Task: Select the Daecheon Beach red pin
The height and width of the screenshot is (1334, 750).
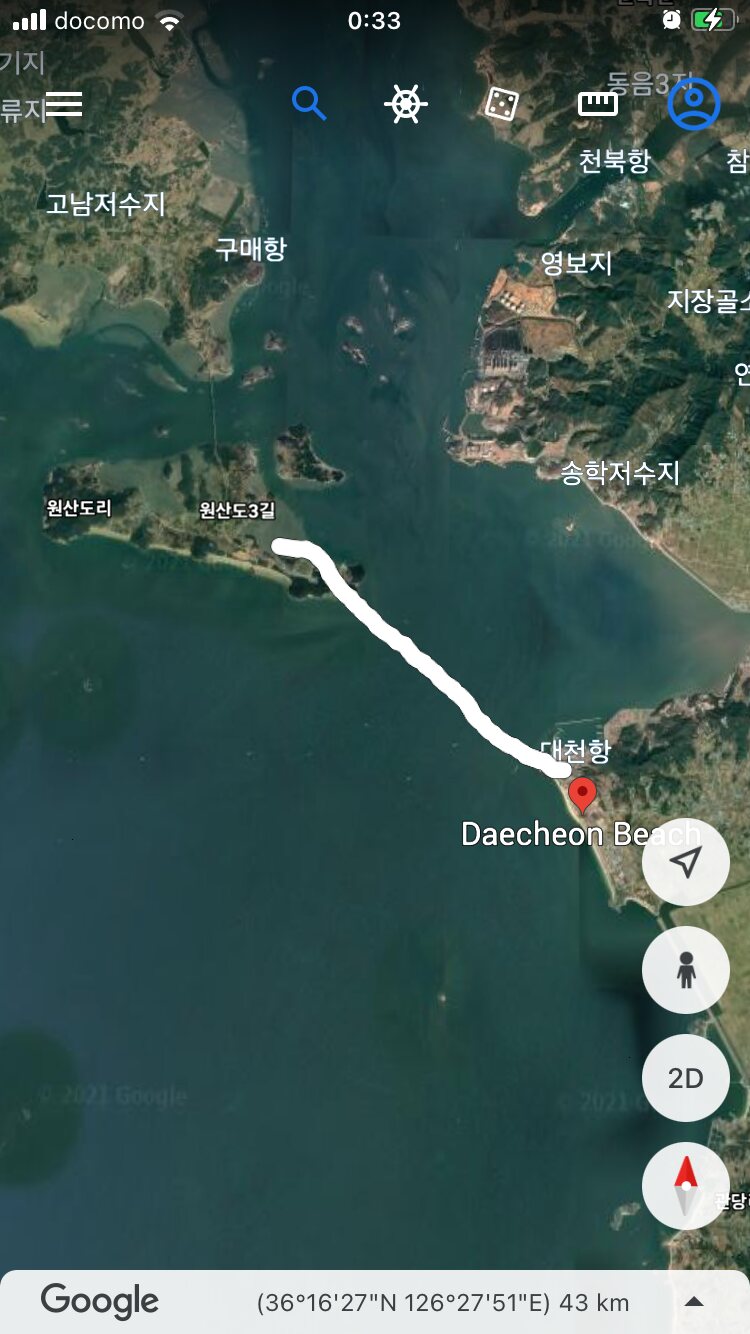Action: click(x=581, y=795)
